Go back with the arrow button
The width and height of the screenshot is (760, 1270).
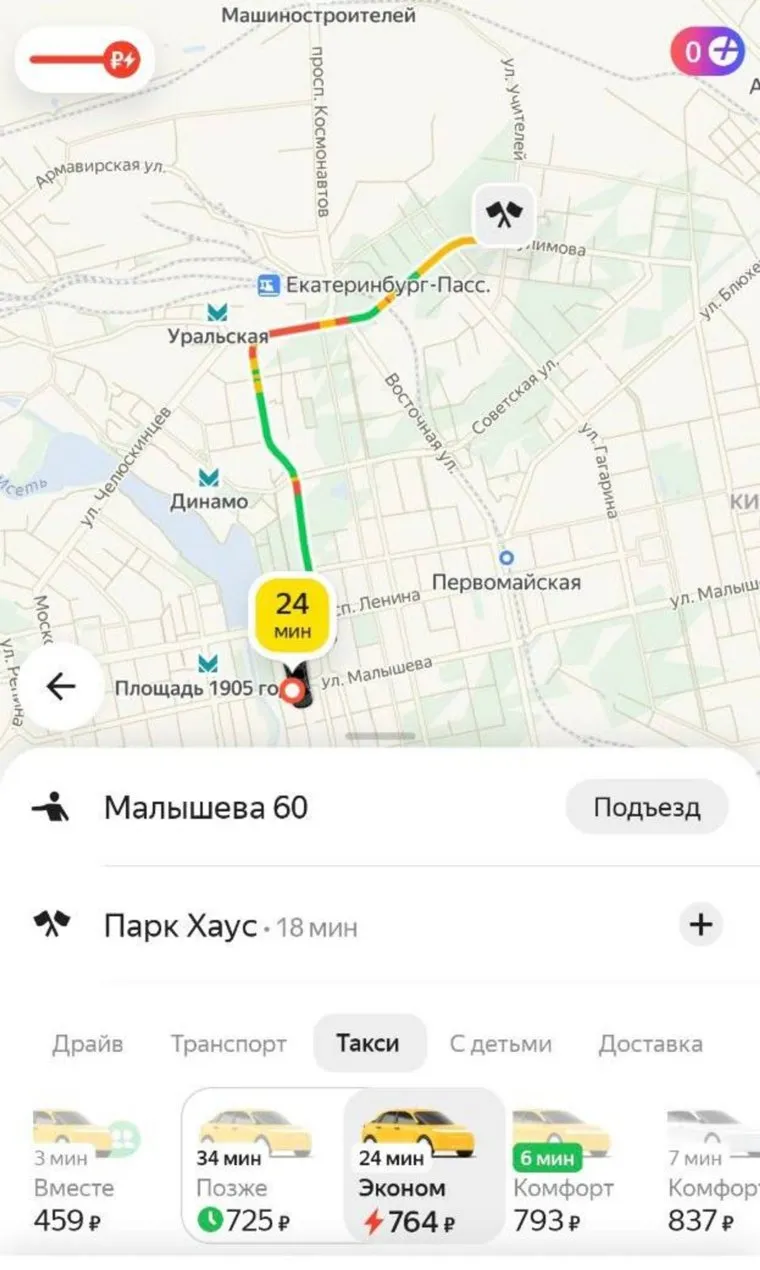point(62,687)
